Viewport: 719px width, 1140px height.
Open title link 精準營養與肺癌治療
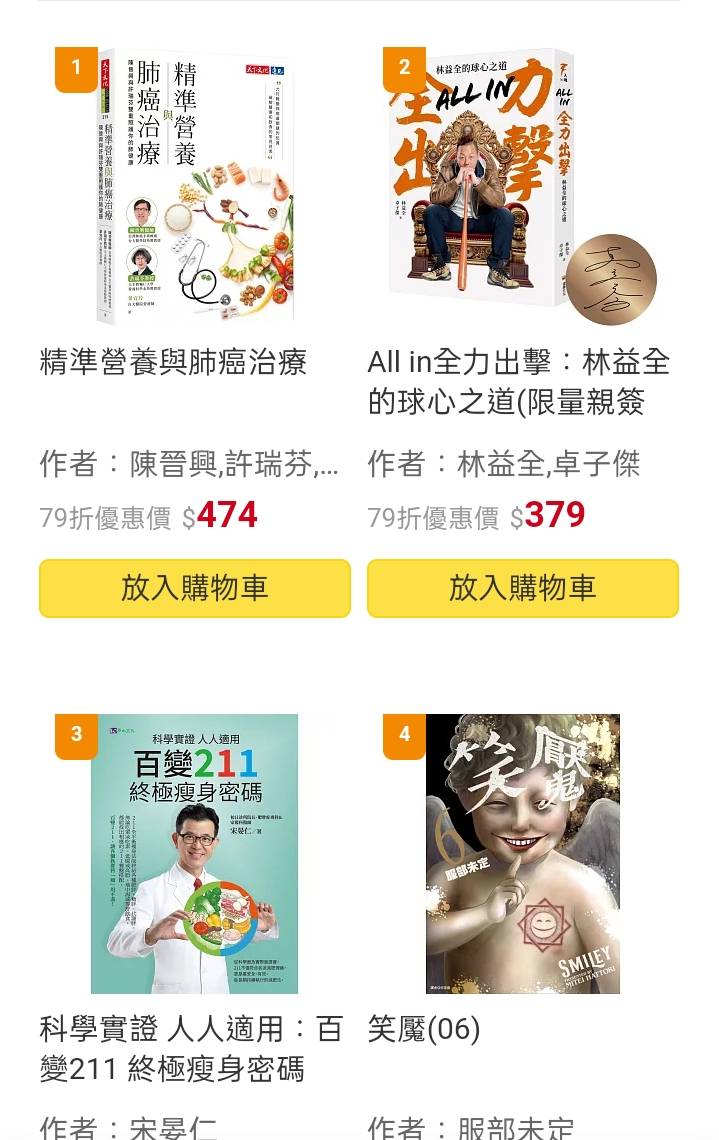pyautogui.click(x=173, y=362)
